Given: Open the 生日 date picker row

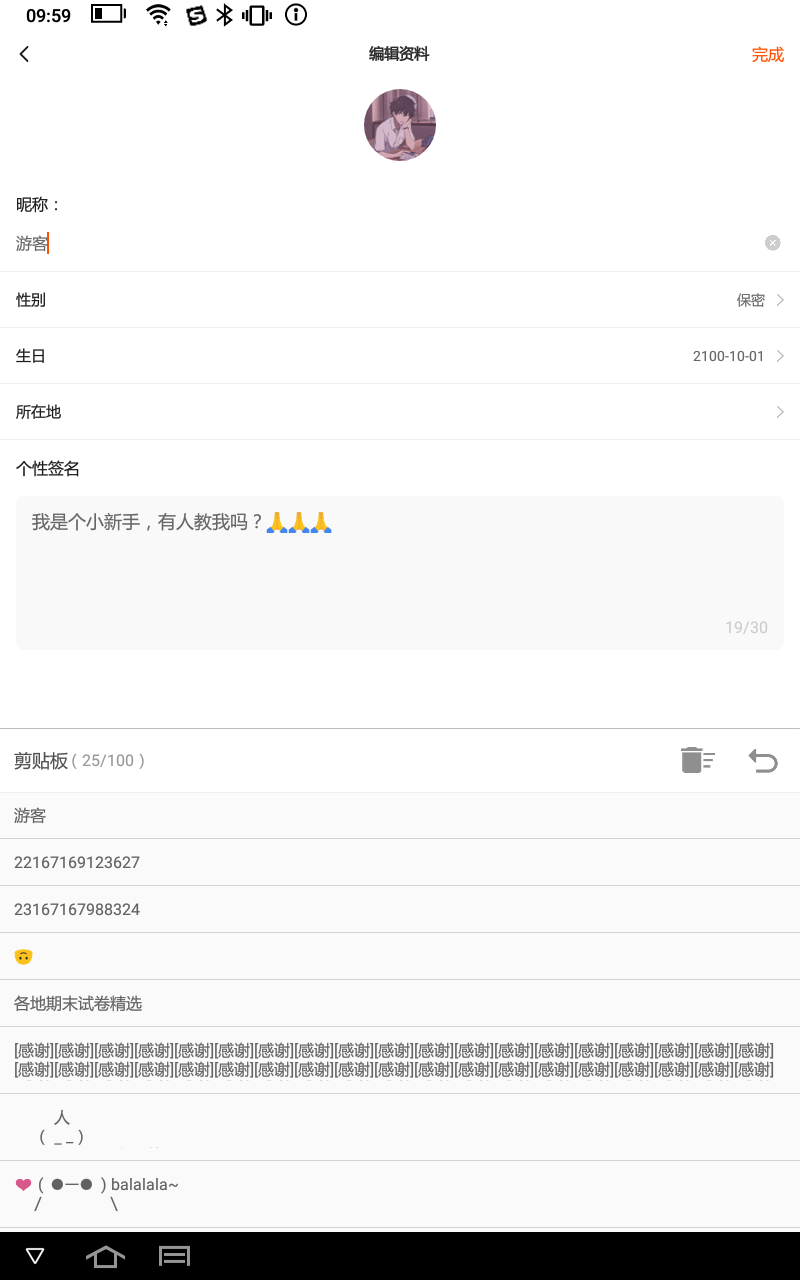Looking at the screenshot, I should pos(400,356).
